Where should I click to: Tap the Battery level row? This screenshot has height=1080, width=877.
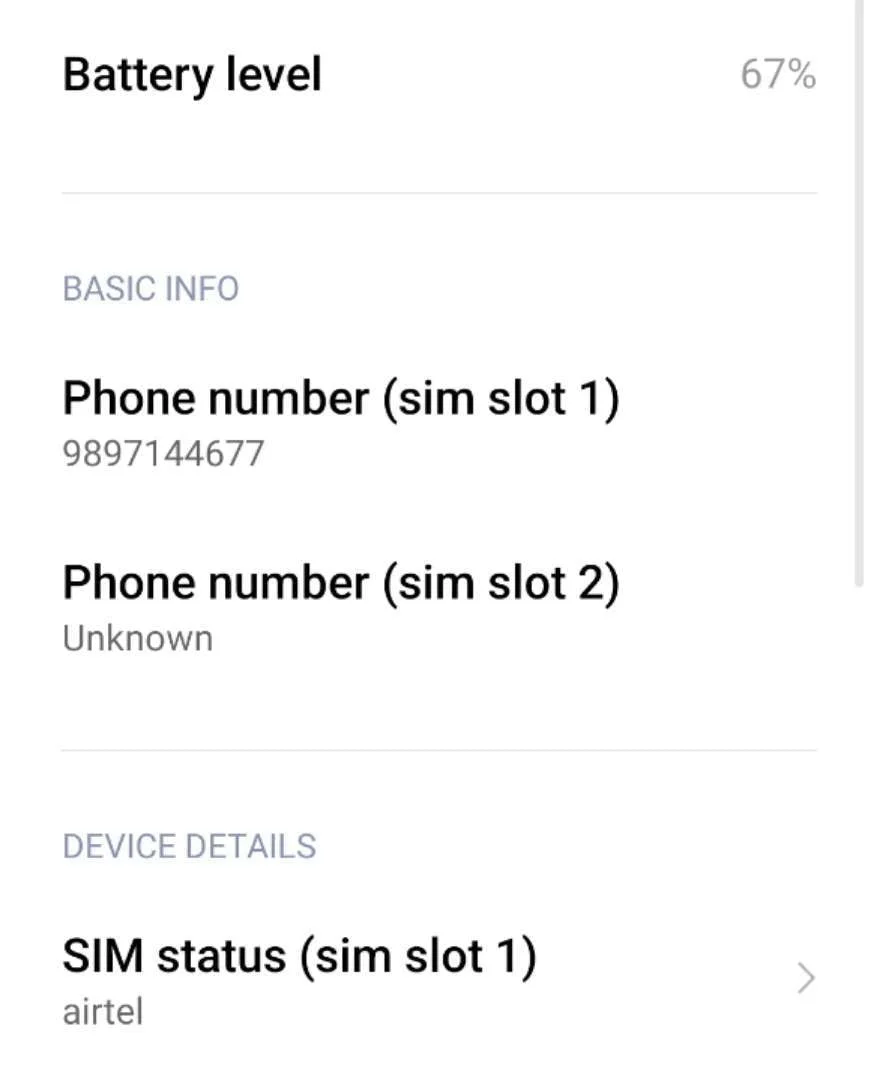click(x=438, y=76)
